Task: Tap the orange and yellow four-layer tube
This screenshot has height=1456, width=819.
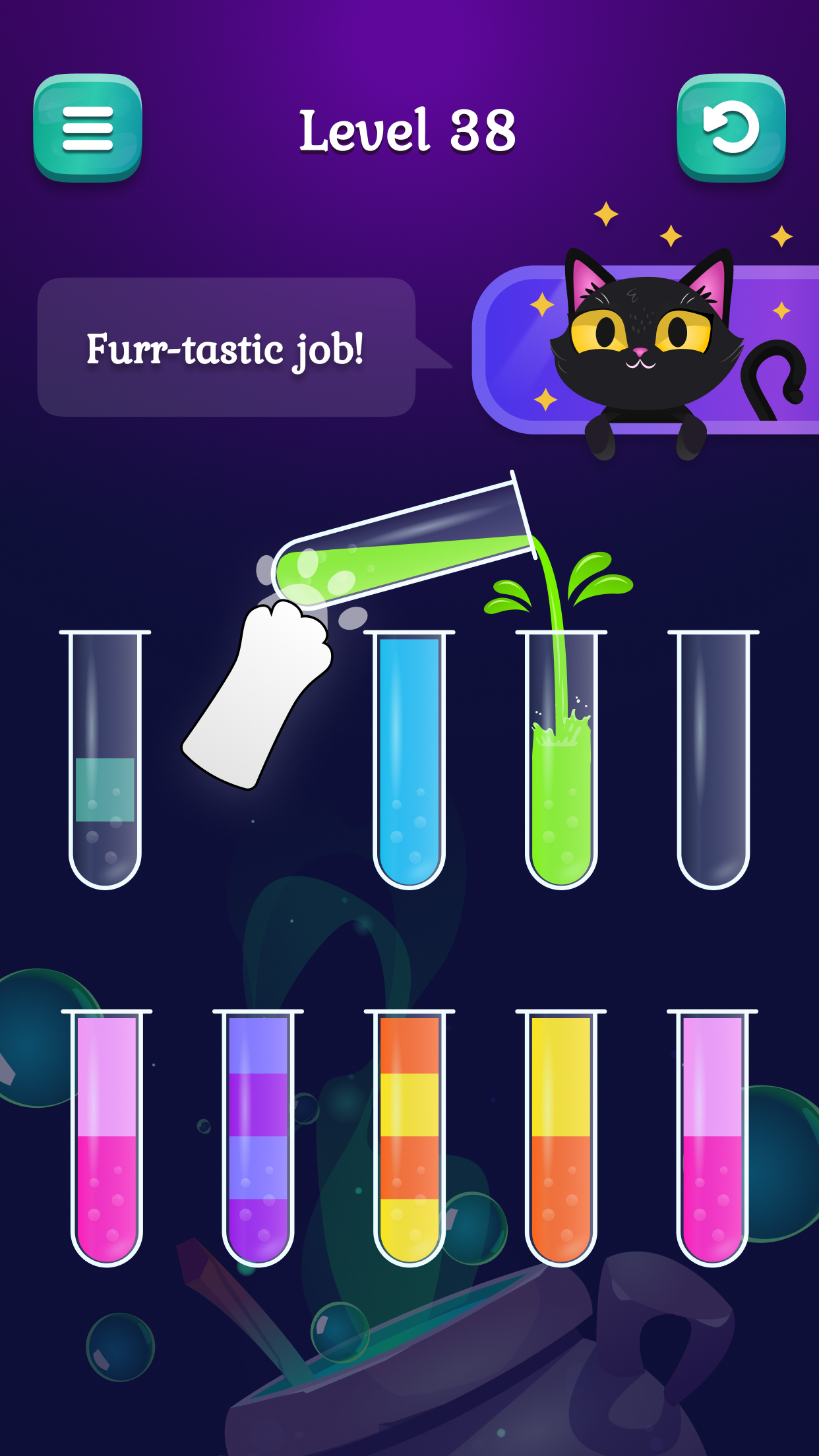Action: (x=409, y=1137)
